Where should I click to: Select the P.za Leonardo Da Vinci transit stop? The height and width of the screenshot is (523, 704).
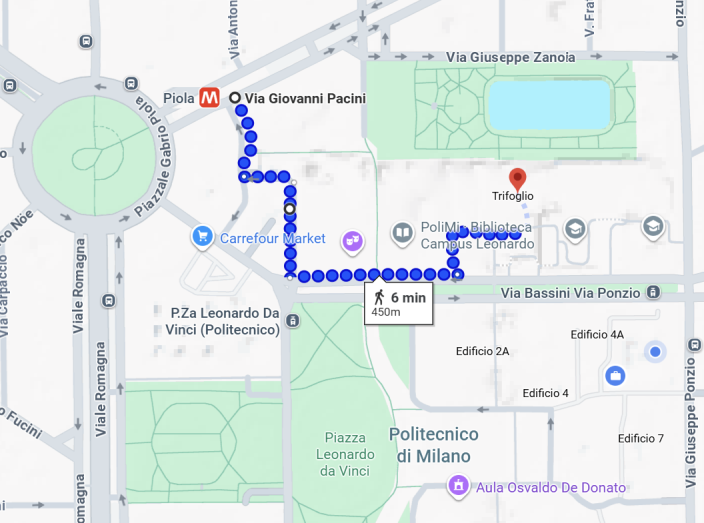292,320
